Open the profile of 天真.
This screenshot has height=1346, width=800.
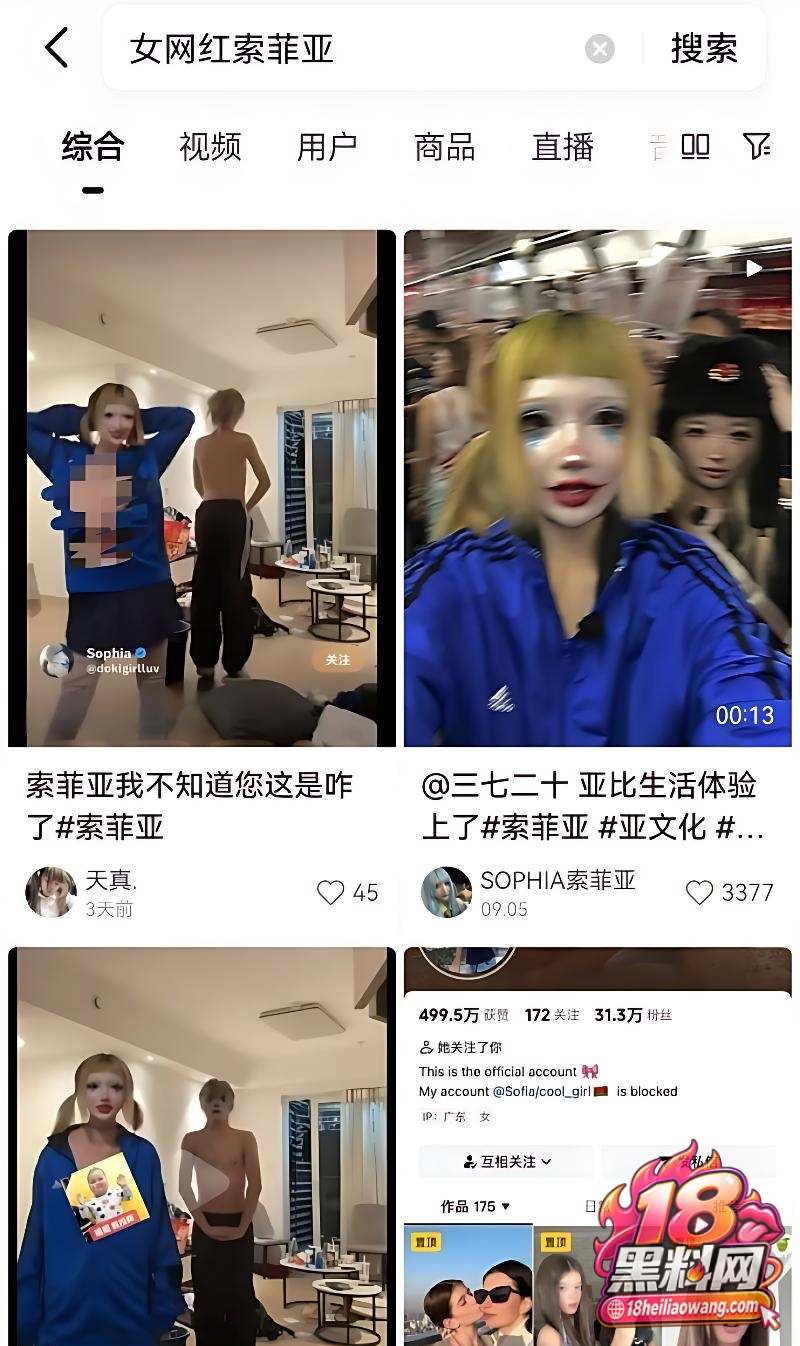50,892
